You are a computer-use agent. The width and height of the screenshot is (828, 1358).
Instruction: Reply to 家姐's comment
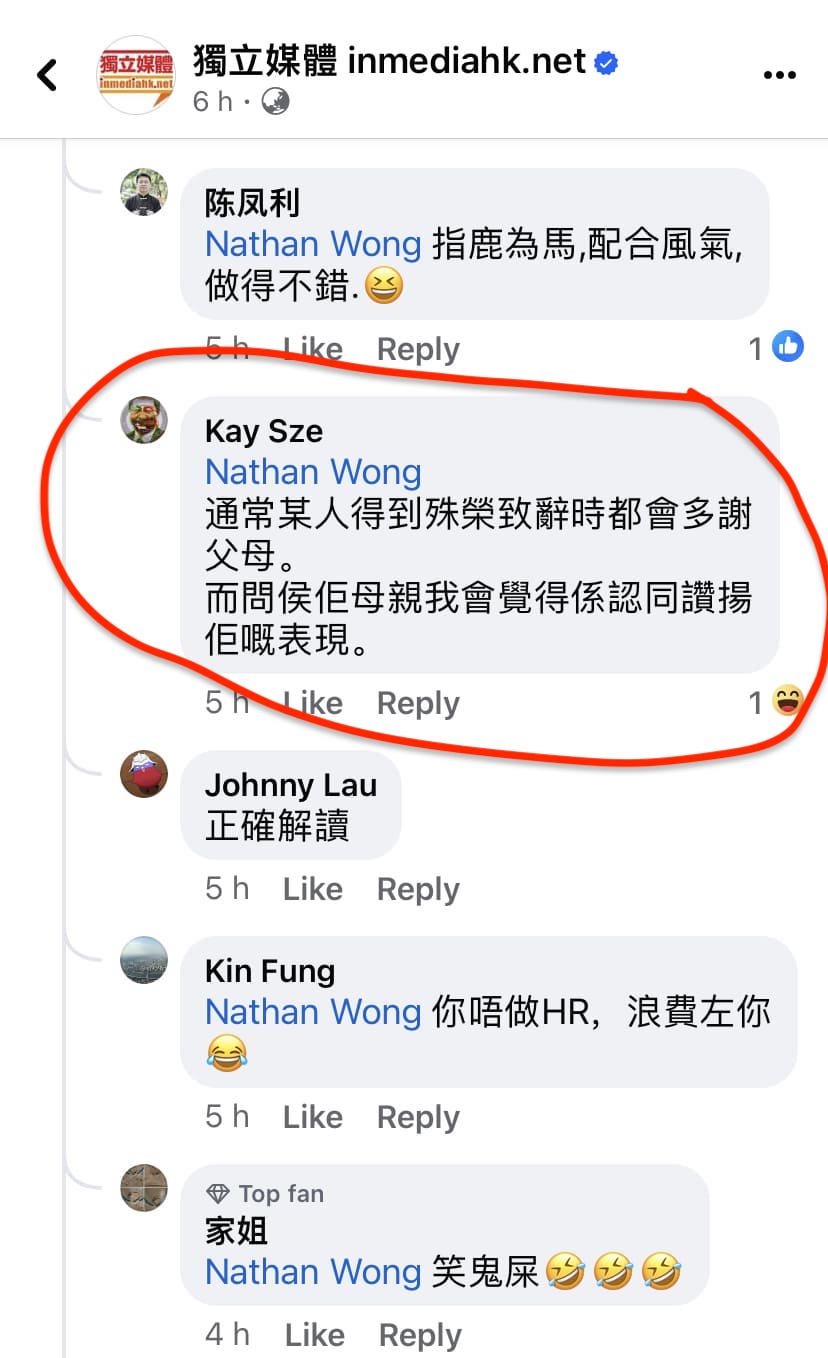click(420, 1335)
